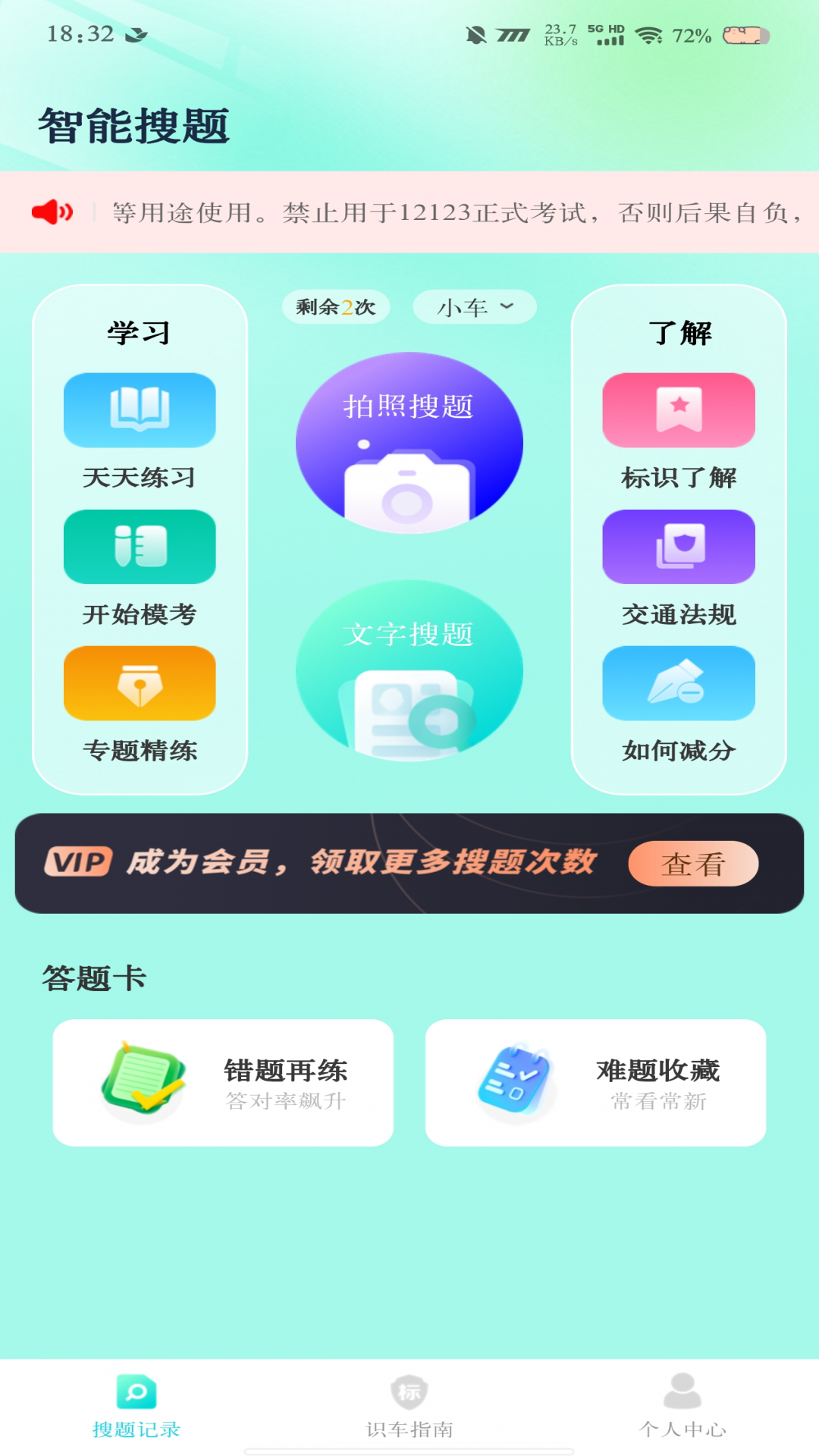
Task: Open the 如何减分 deduction rules icon
Action: point(679,682)
